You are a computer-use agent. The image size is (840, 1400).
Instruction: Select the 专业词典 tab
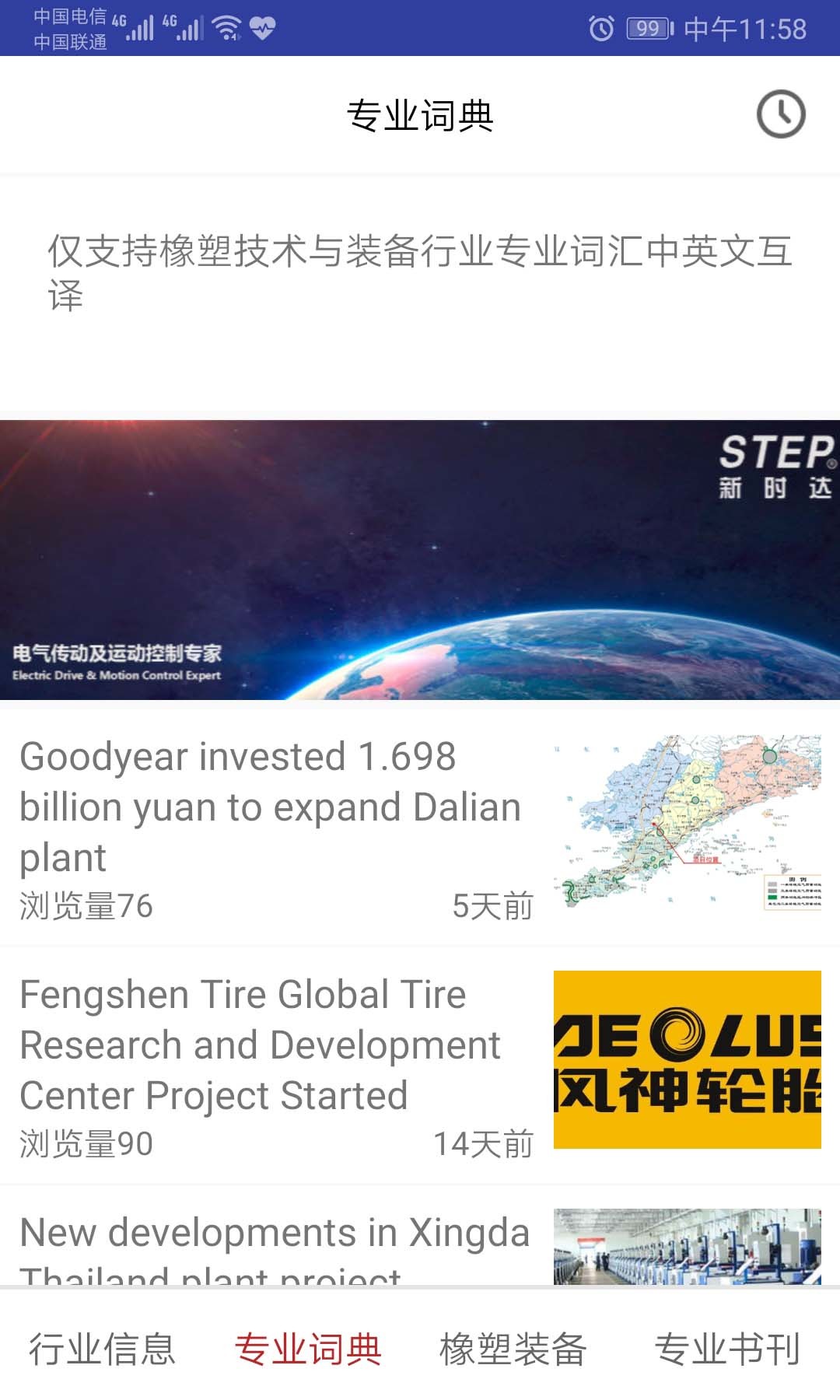pos(308,1349)
